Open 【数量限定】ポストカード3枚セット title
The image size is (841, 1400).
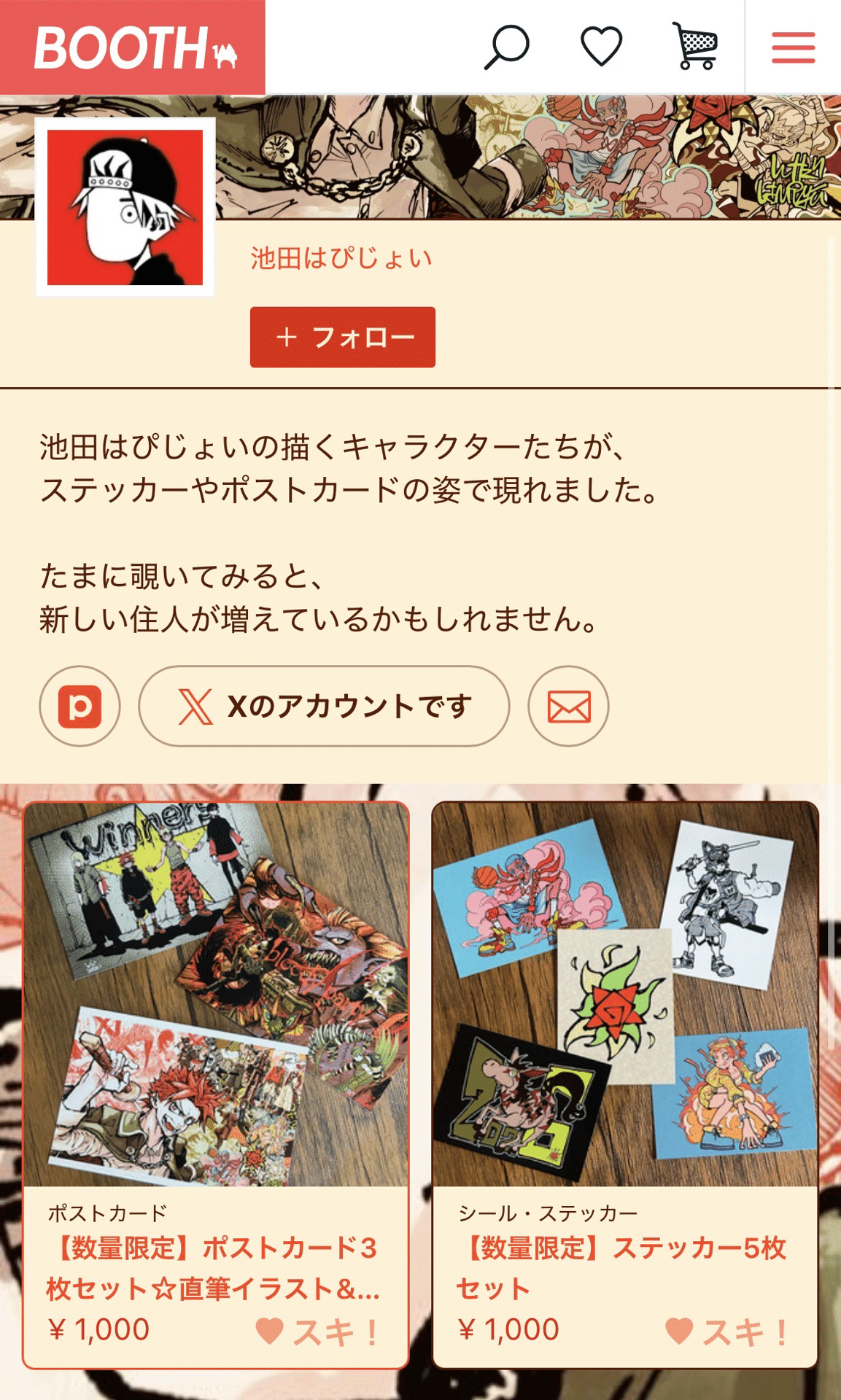pyautogui.click(x=212, y=1268)
